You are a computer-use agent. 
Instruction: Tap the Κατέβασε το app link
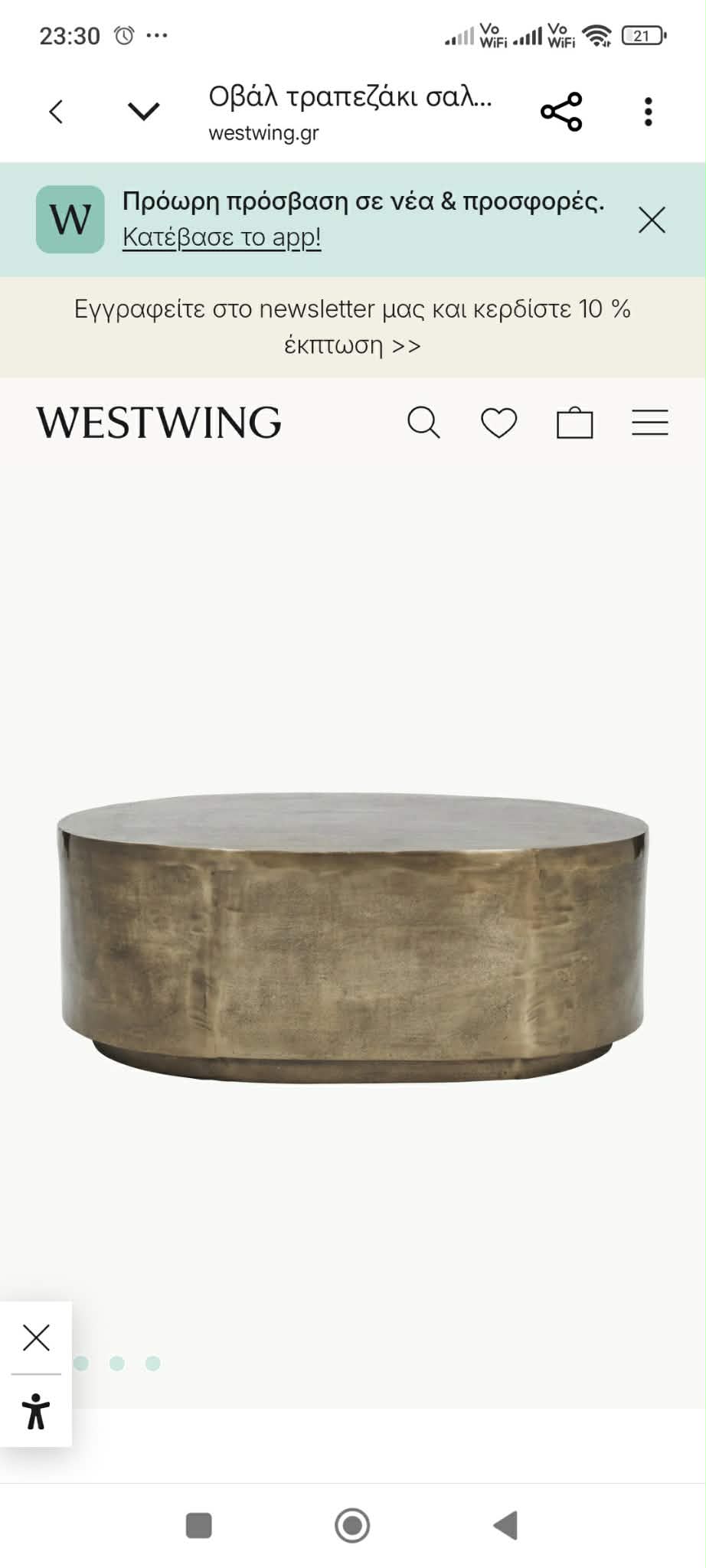pyautogui.click(x=221, y=237)
